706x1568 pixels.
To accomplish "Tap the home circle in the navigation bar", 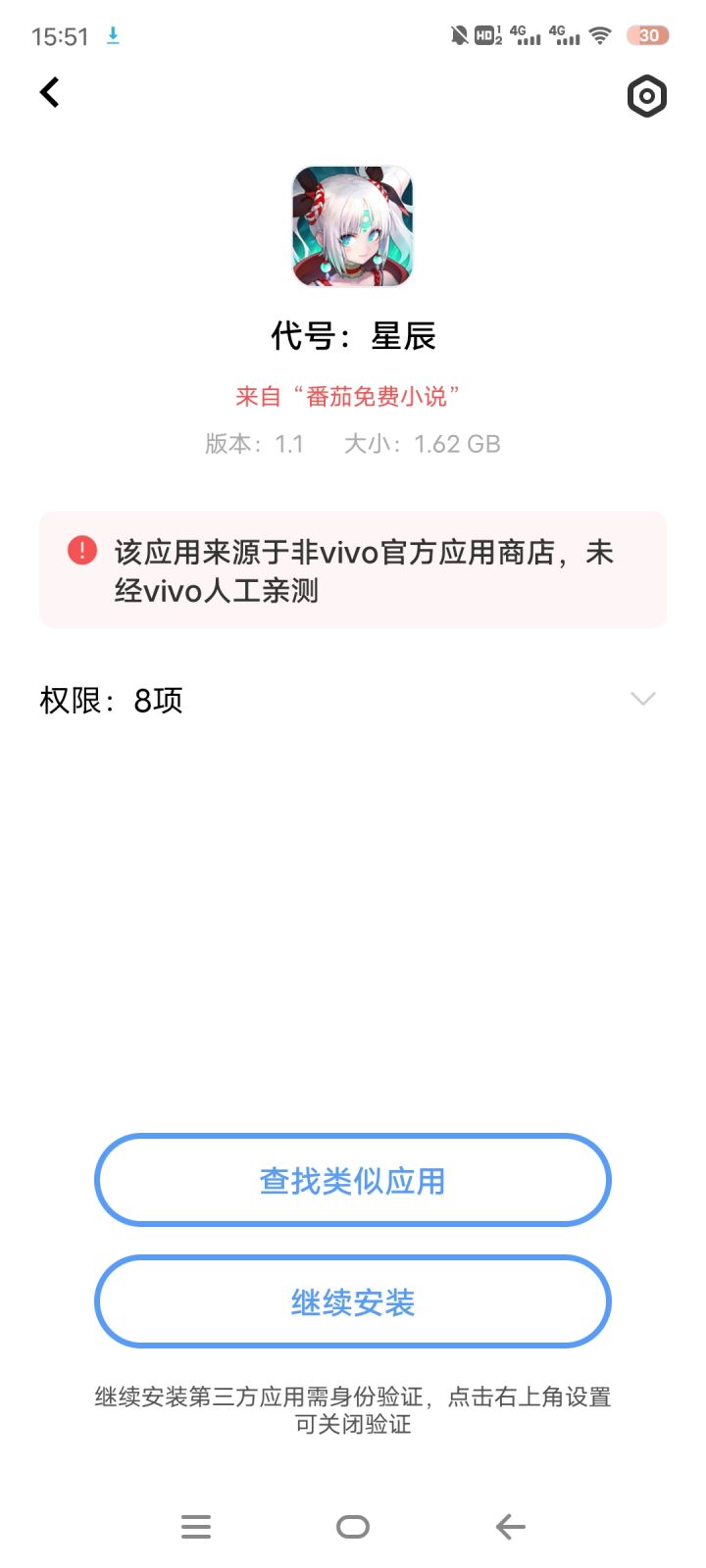I will (352, 1526).
